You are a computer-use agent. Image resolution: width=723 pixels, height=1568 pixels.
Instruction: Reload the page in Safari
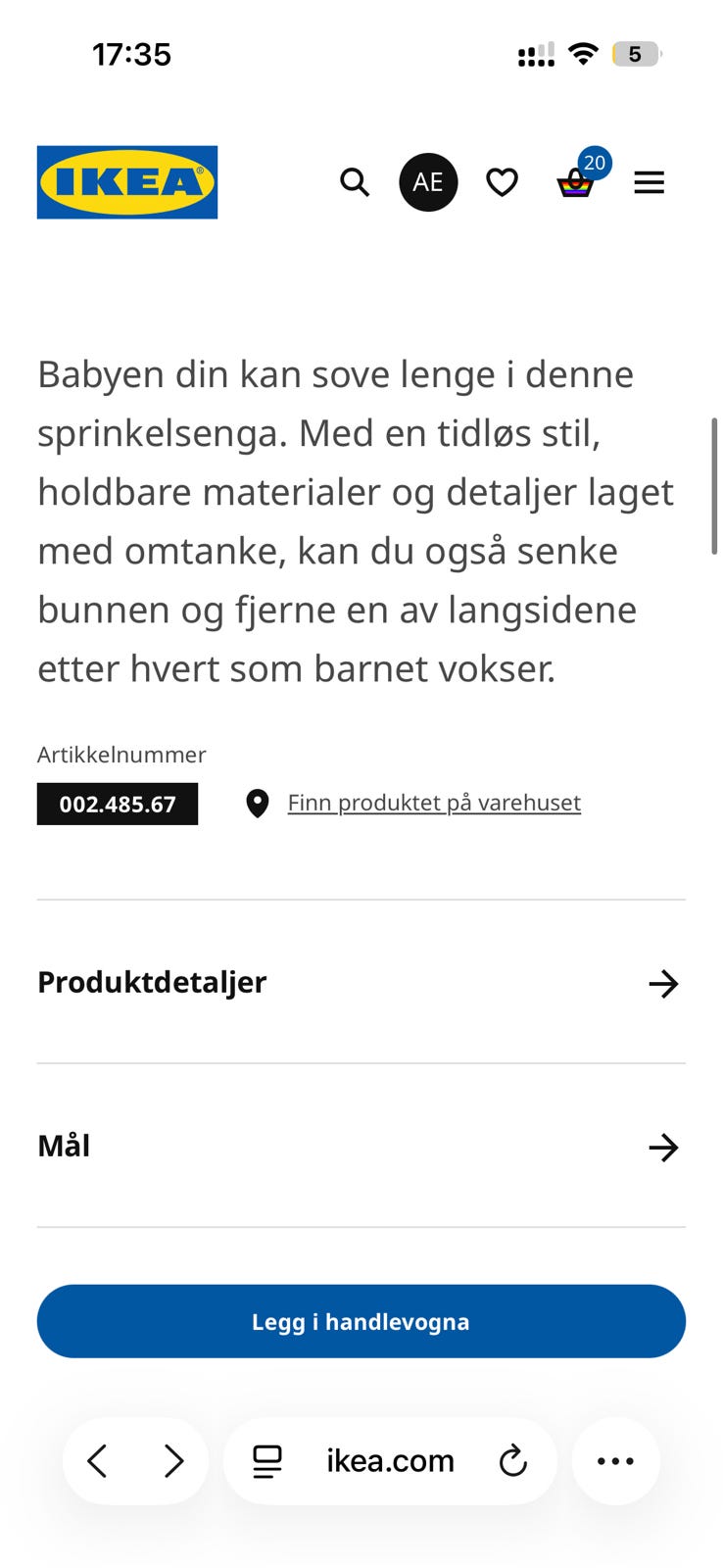513,1460
